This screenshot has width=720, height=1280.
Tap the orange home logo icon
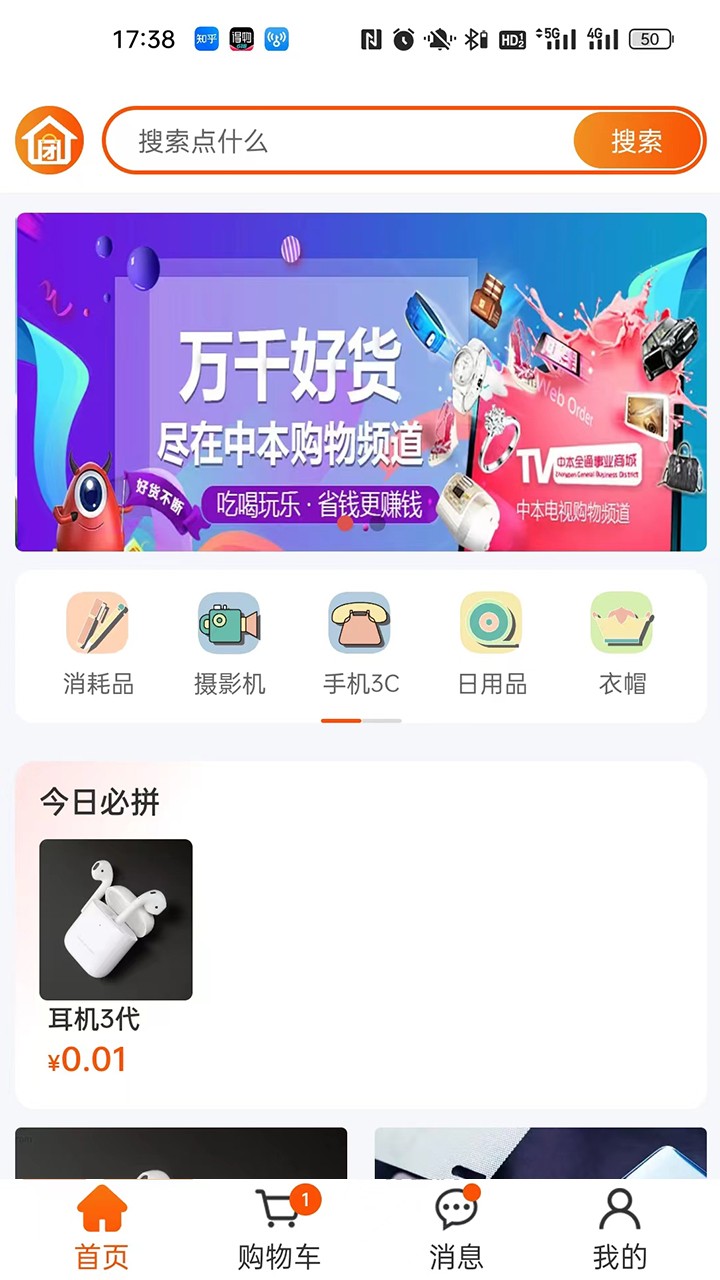point(49,140)
